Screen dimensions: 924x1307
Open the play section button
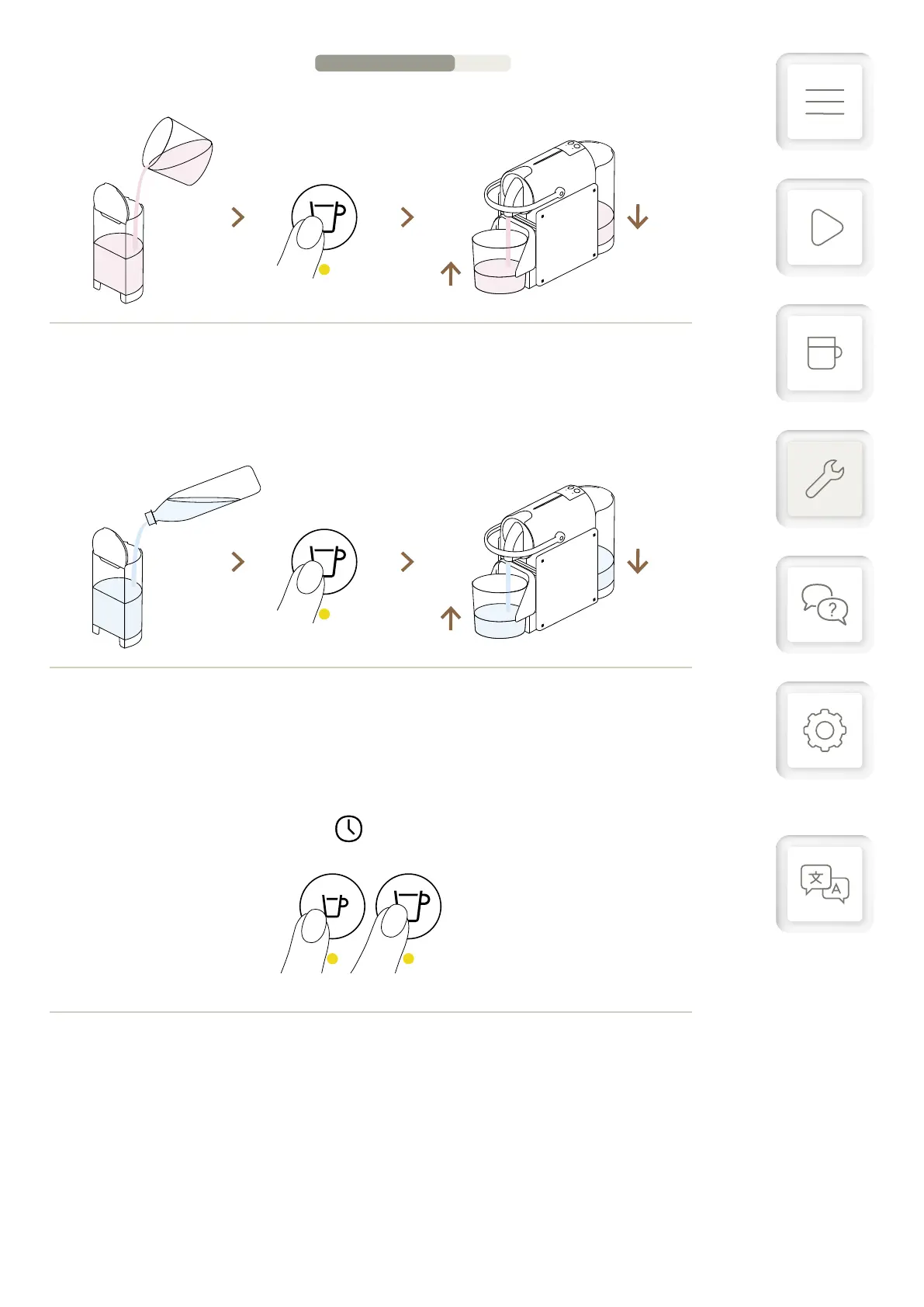coord(825,227)
